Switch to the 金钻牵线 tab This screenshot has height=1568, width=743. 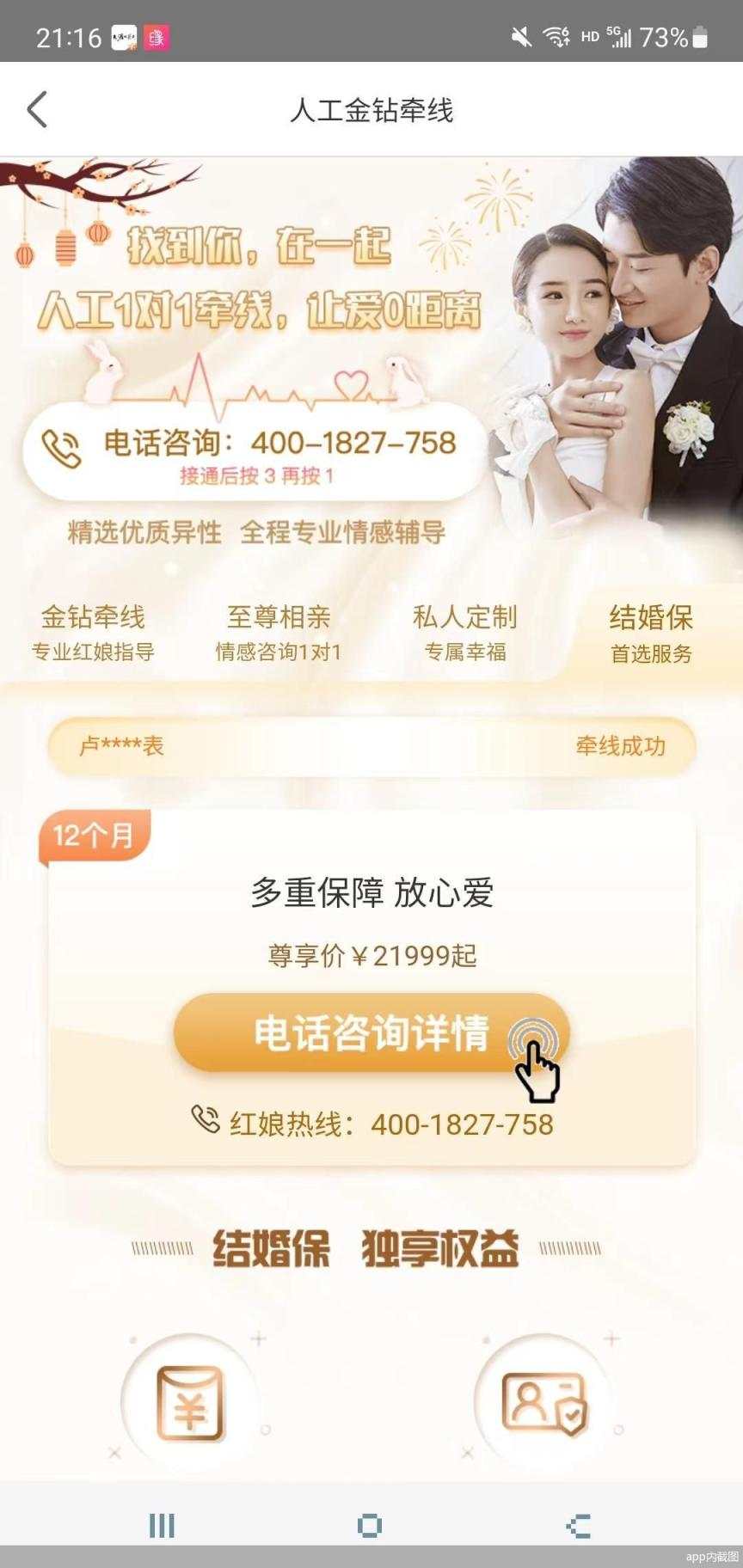coord(93,632)
